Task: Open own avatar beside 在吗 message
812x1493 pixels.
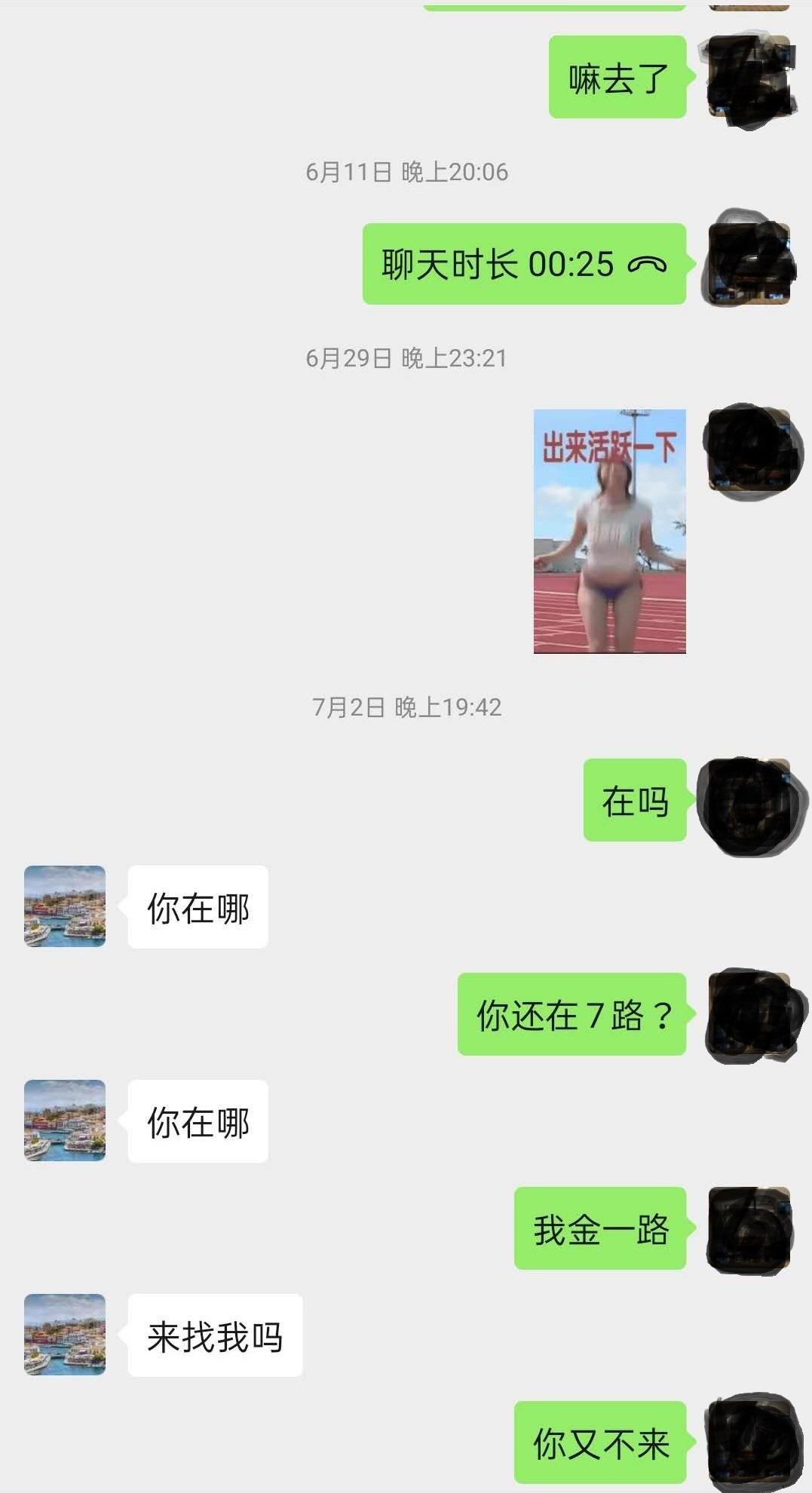Action: [749, 802]
